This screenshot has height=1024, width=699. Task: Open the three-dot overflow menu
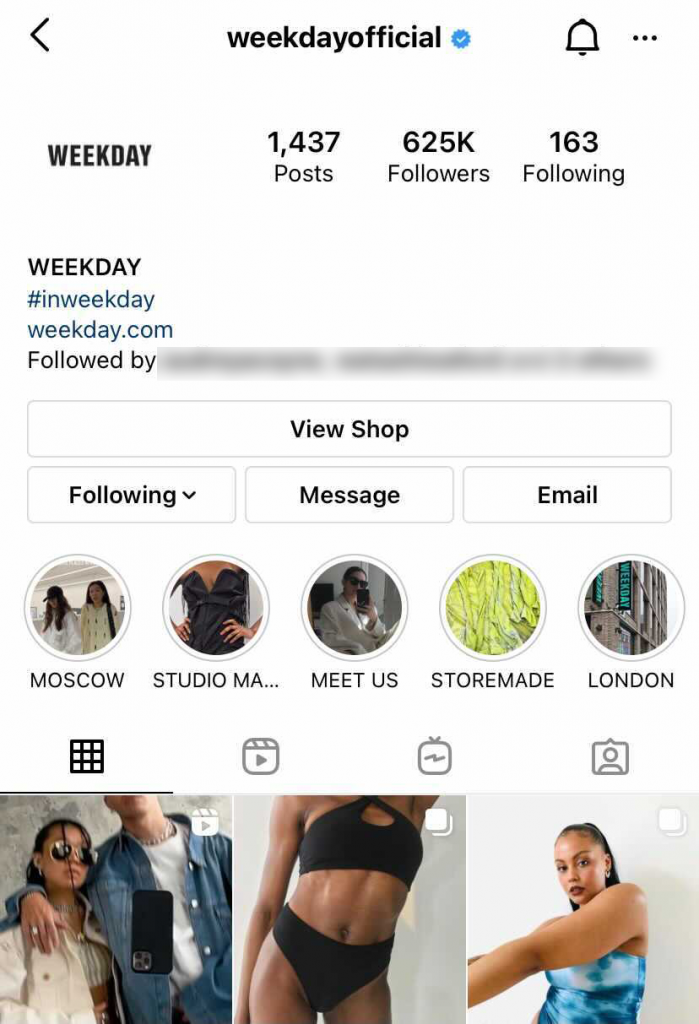click(x=645, y=38)
